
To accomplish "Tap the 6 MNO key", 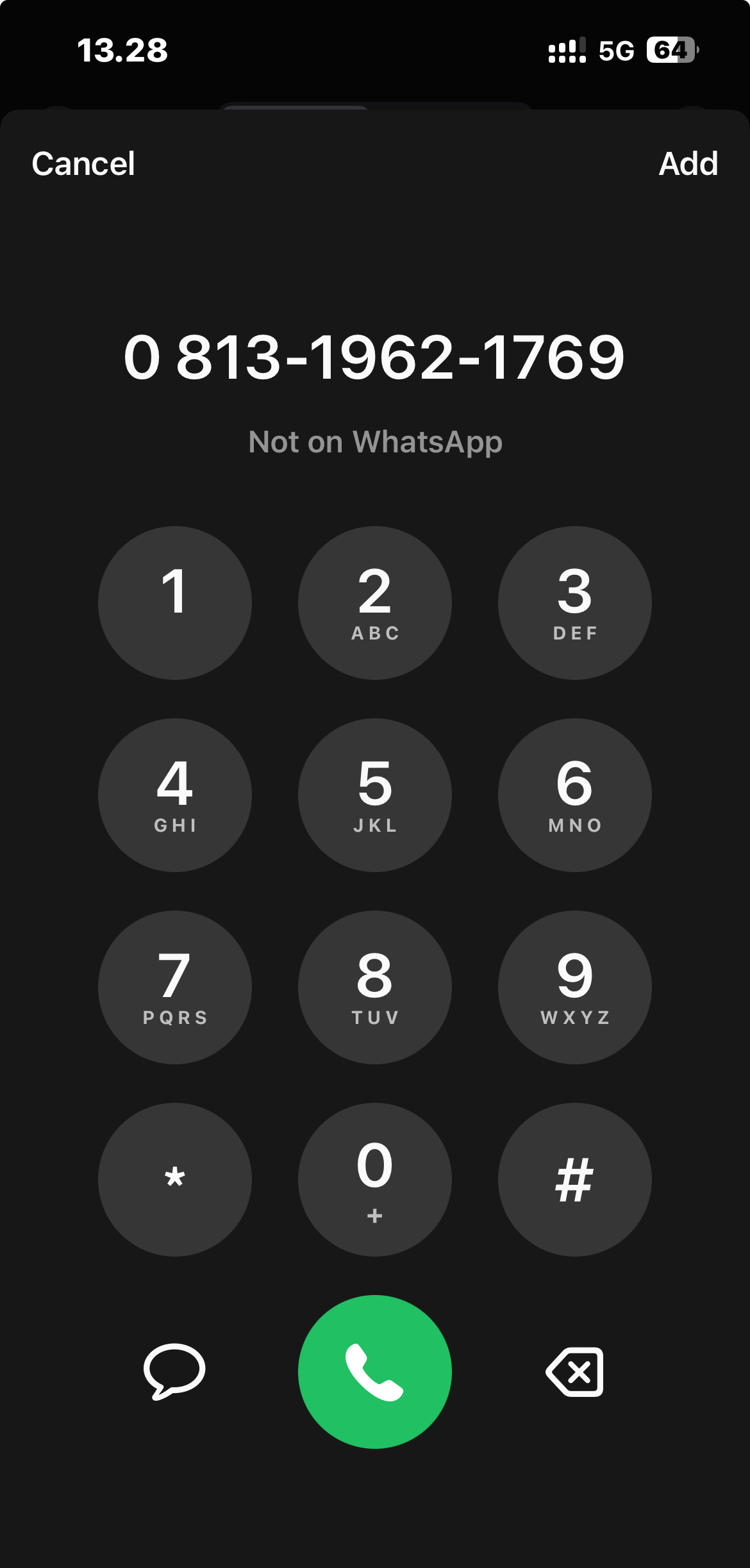I will [575, 795].
